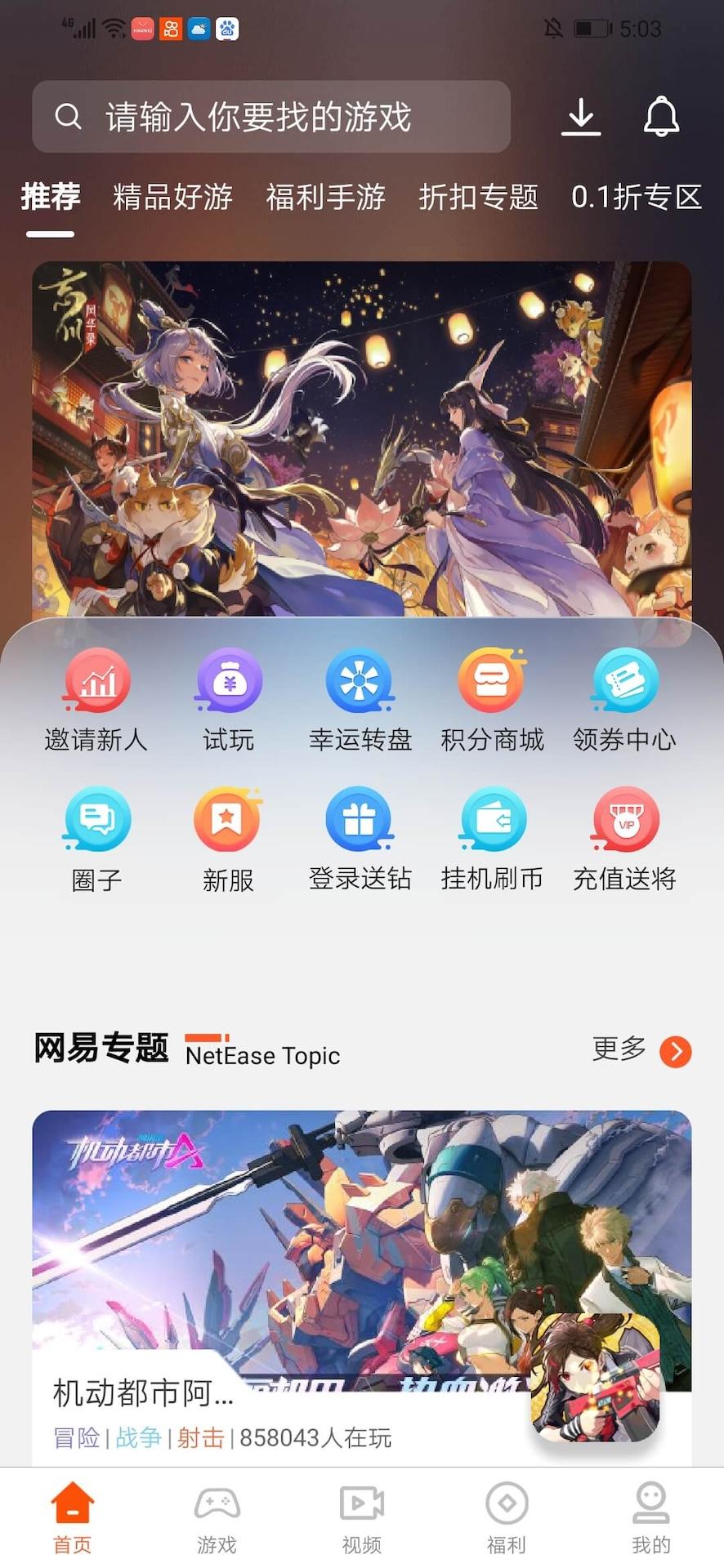Open the 充值送将 recharge reward
The height and width of the screenshot is (1568, 724).
click(624, 837)
